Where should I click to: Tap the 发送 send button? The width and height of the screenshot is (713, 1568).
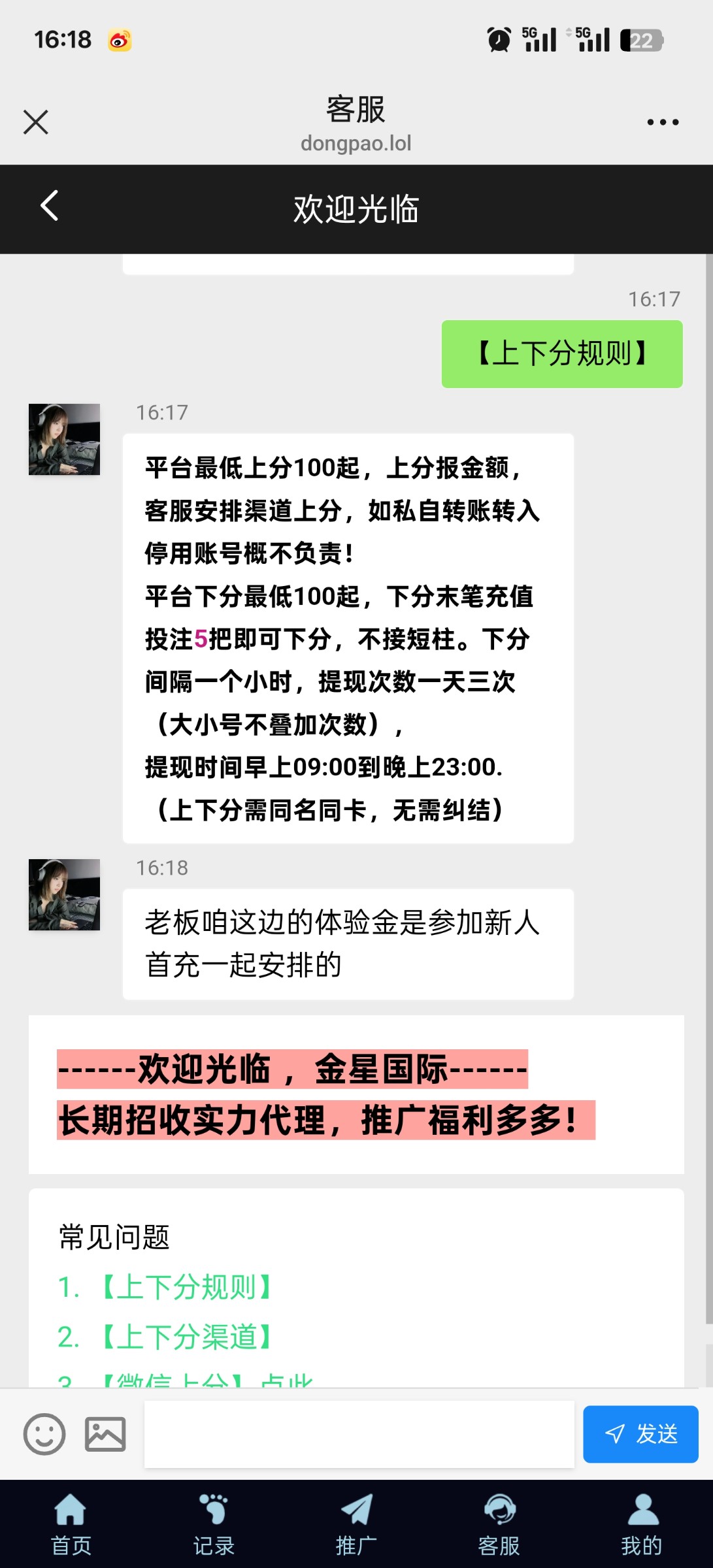(640, 1434)
